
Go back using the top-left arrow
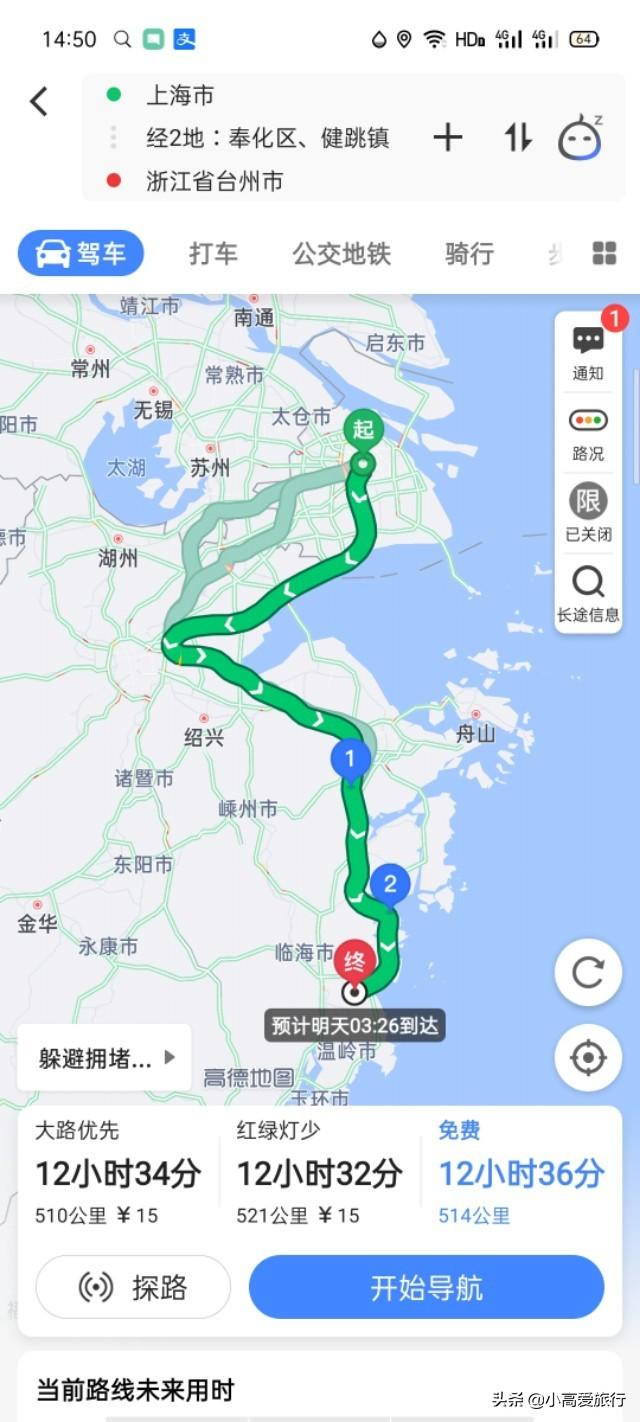39,101
